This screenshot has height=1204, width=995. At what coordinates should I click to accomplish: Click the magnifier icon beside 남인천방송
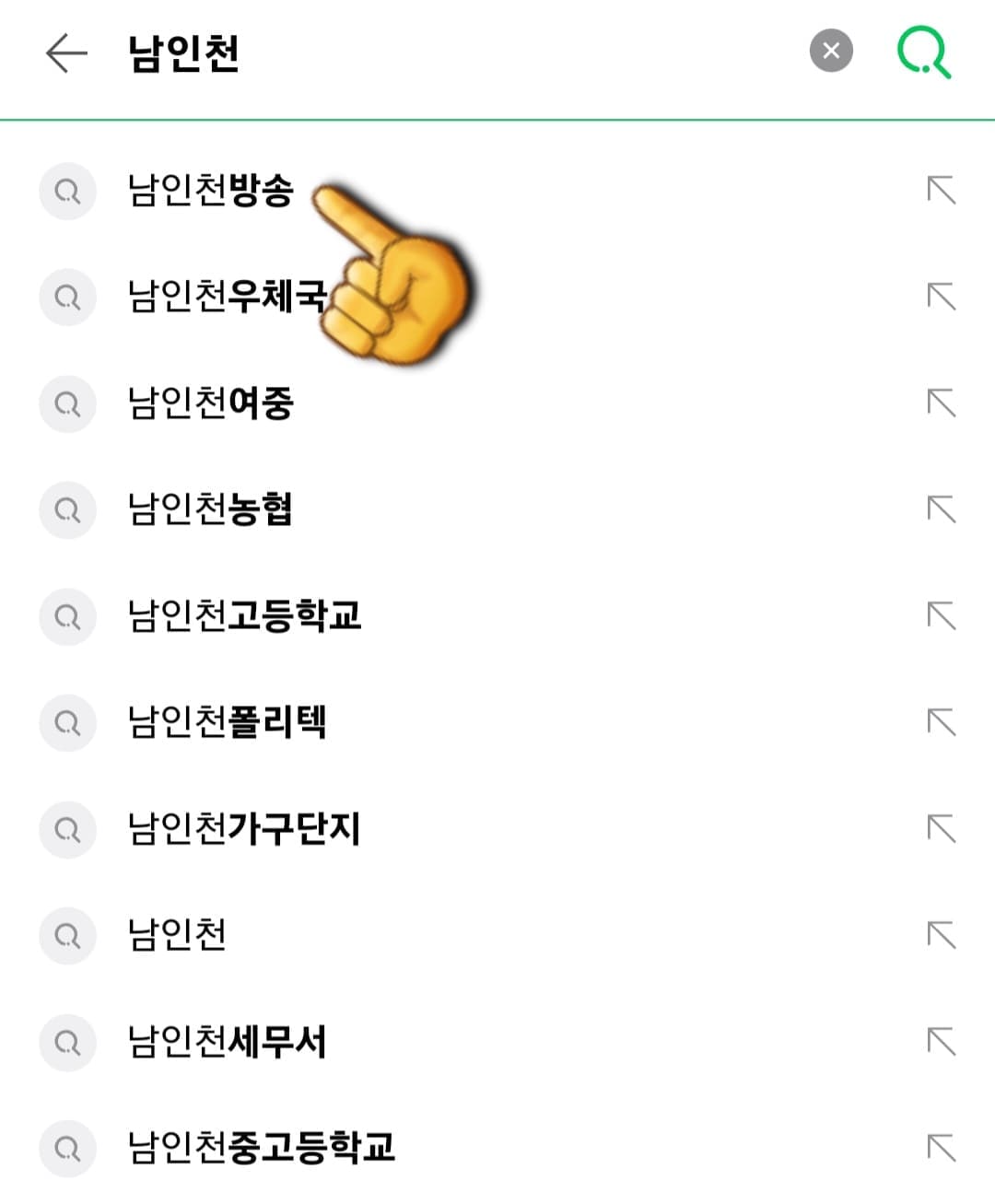click(x=66, y=192)
